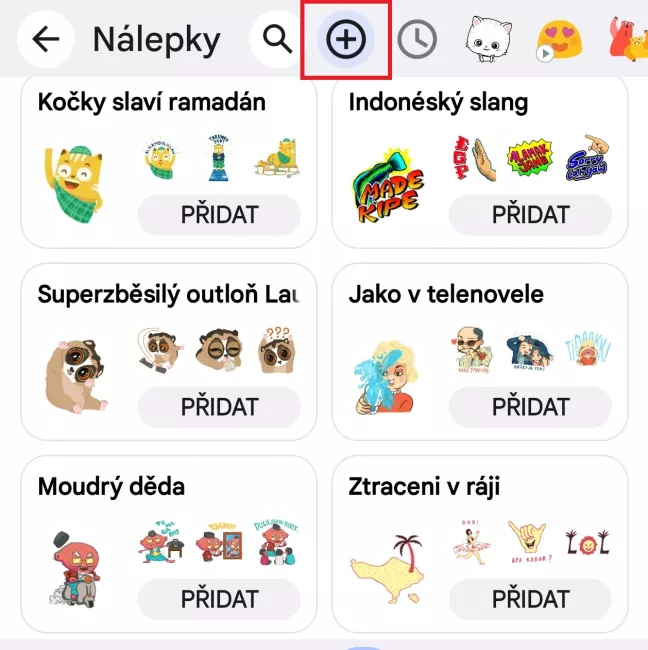
Task: Add the Moudrý děda sticker pack
Action: (219, 599)
